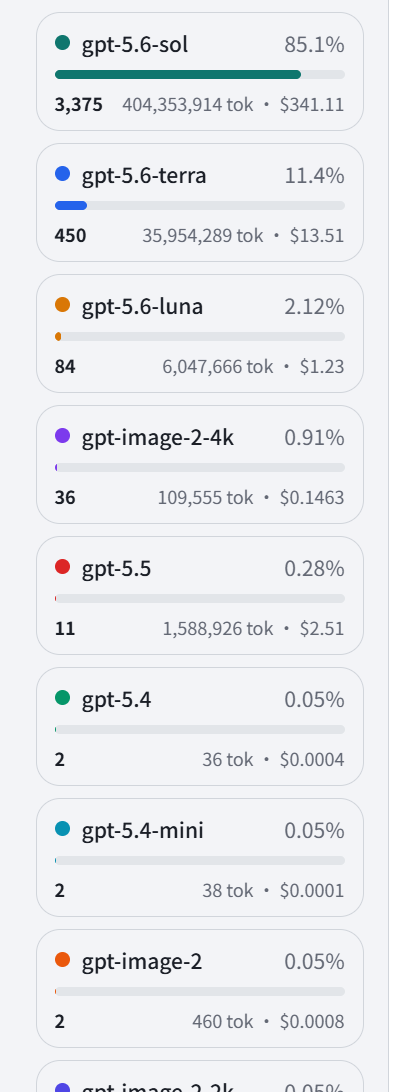Select the gpt-5.6-luna card
393x1092 pixels.
(200, 334)
